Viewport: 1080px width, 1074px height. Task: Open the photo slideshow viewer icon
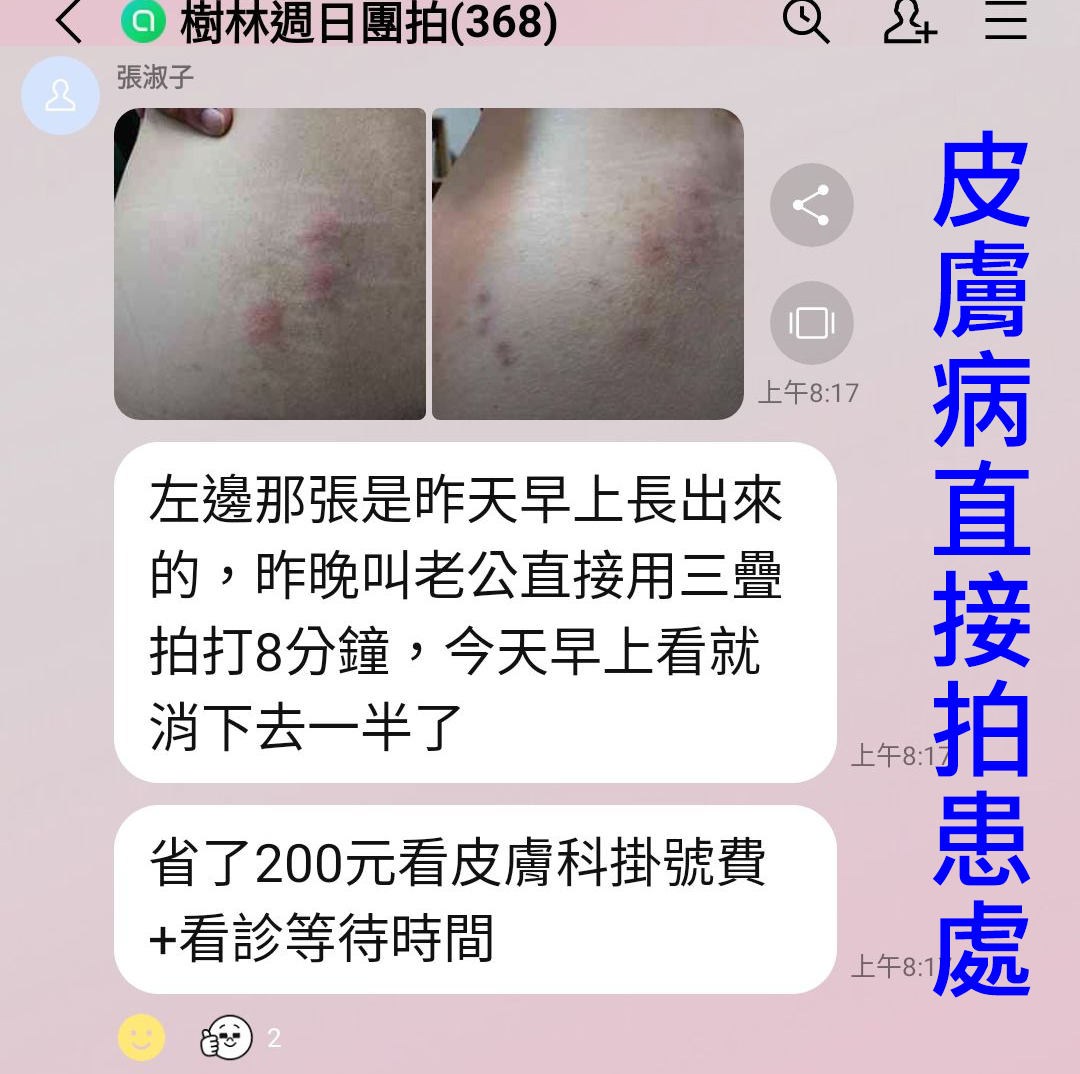[811, 323]
